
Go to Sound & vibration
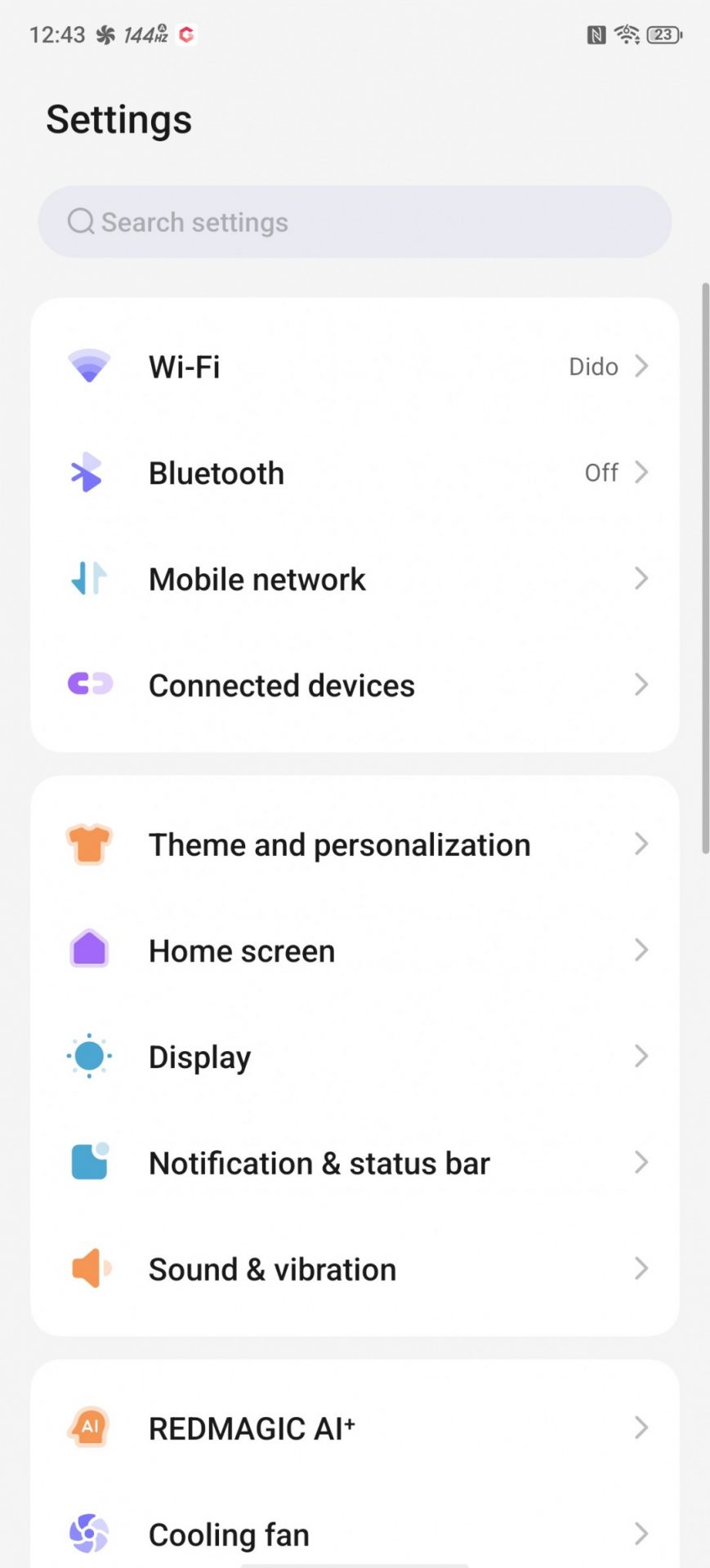[355, 1269]
